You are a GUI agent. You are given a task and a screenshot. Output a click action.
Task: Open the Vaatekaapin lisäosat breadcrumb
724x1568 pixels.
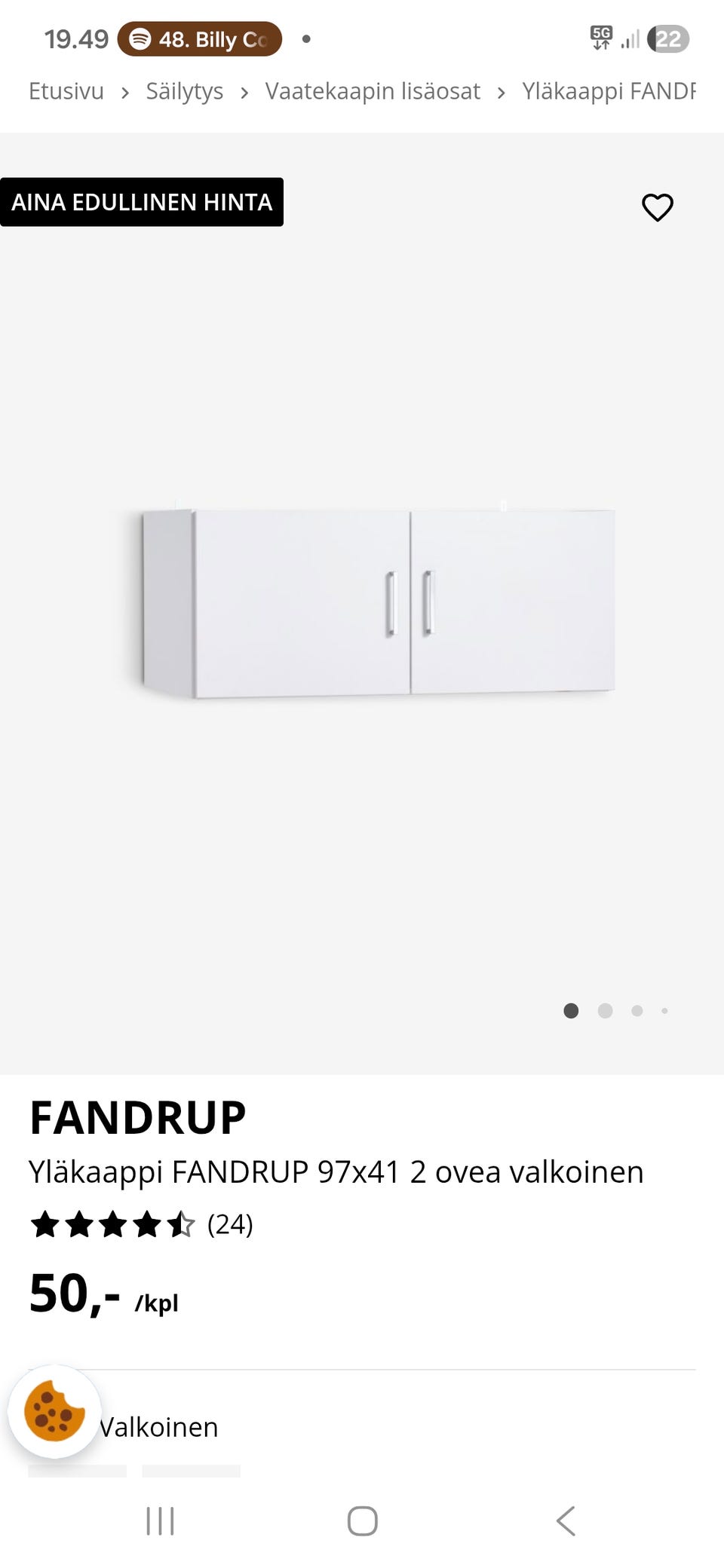click(373, 91)
